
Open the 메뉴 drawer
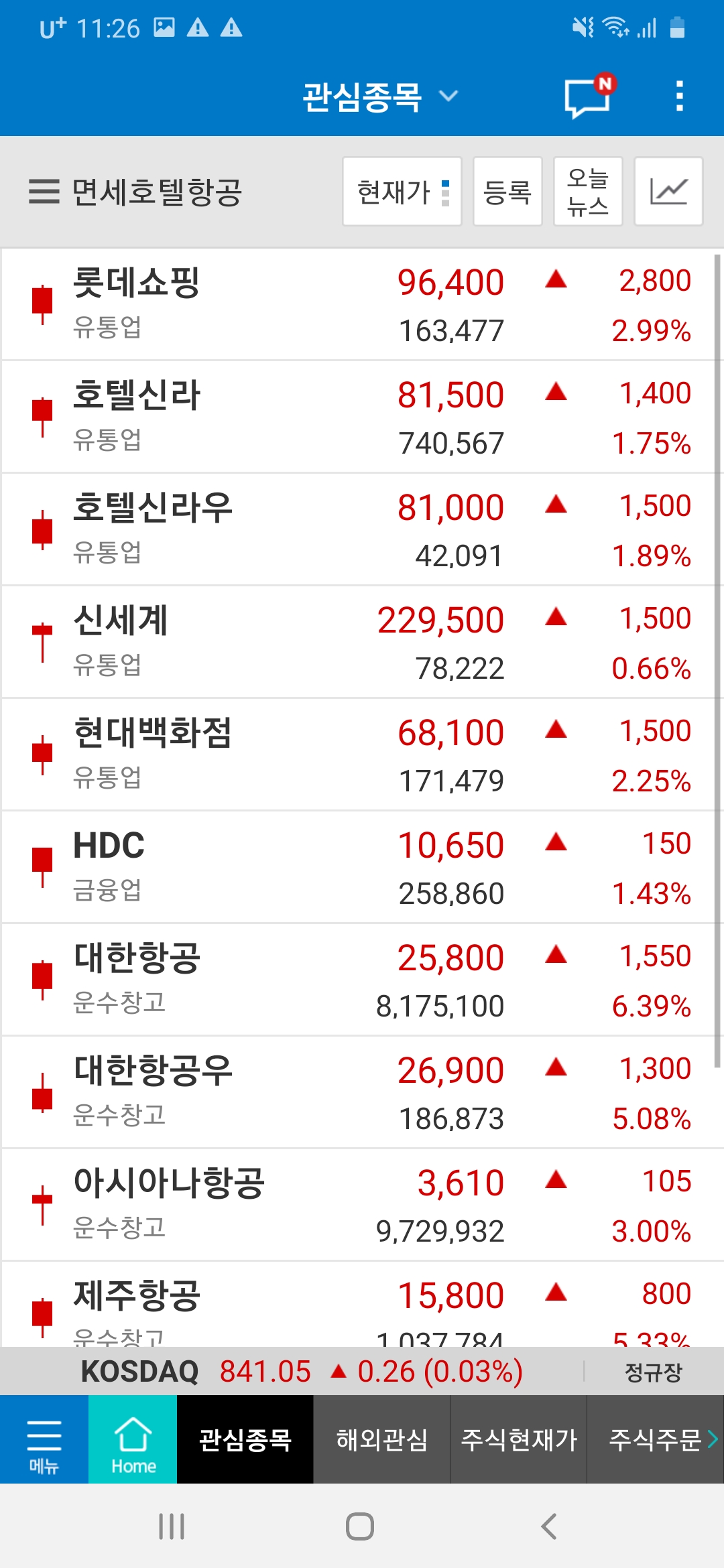(44, 1439)
